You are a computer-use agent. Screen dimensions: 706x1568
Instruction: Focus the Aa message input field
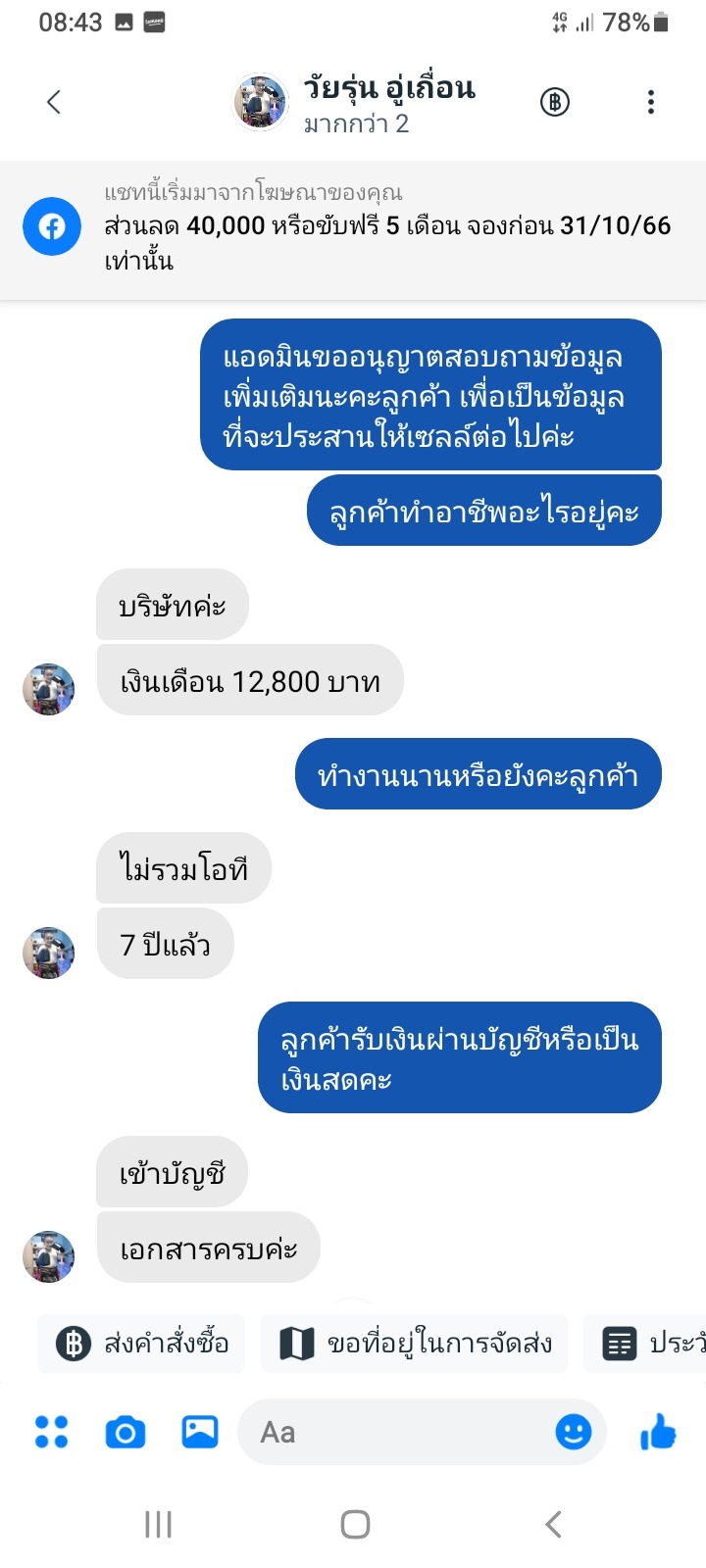point(392,1432)
